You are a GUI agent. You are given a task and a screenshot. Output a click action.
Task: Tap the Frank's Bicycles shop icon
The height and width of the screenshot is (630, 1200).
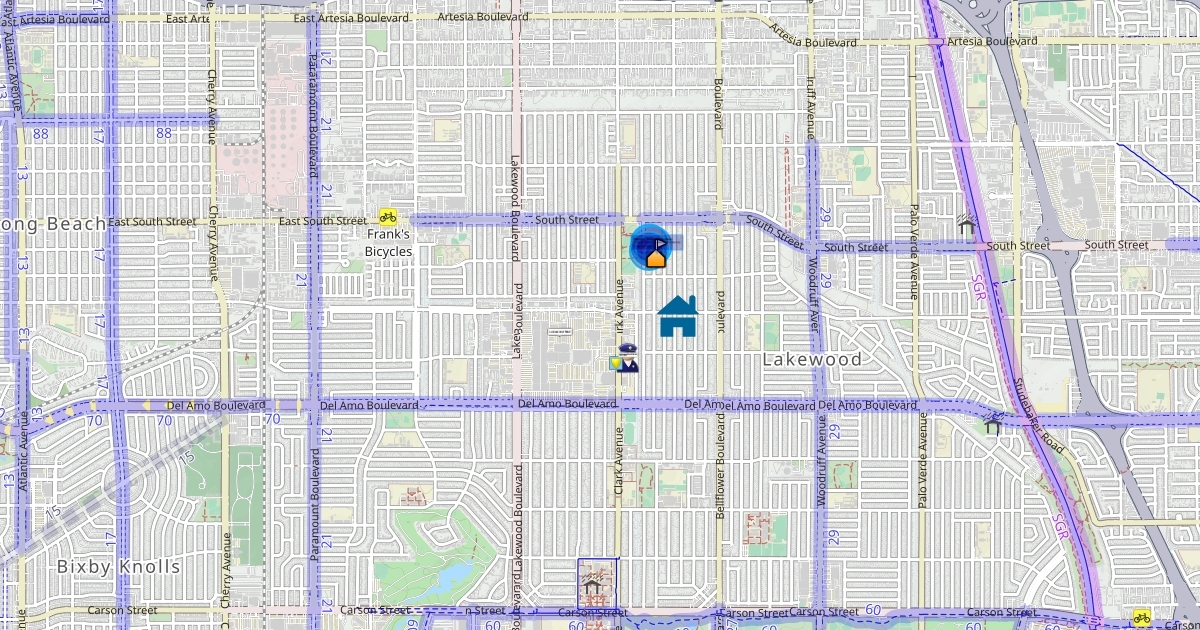(387, 216)
